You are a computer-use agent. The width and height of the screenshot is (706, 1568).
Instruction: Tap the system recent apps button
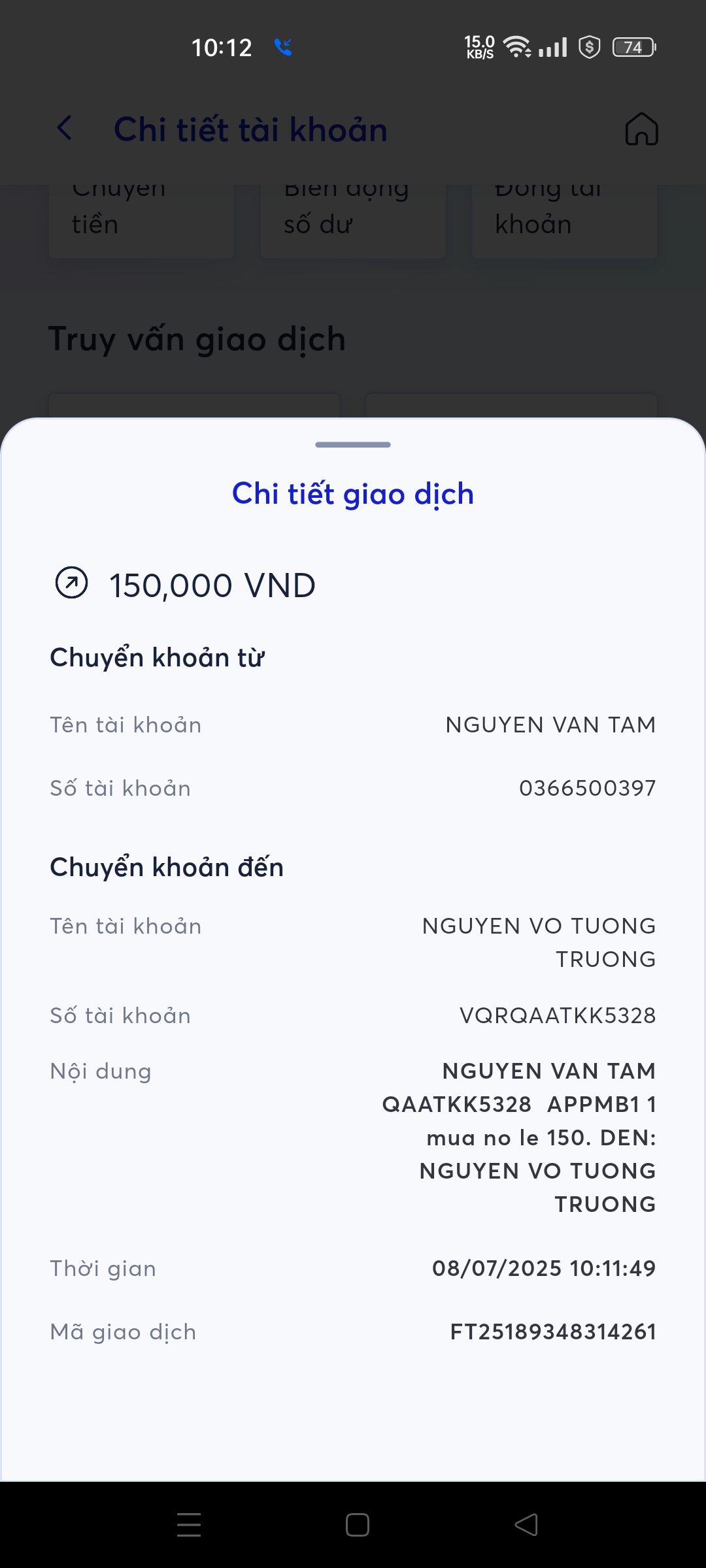pos(189,1525)
